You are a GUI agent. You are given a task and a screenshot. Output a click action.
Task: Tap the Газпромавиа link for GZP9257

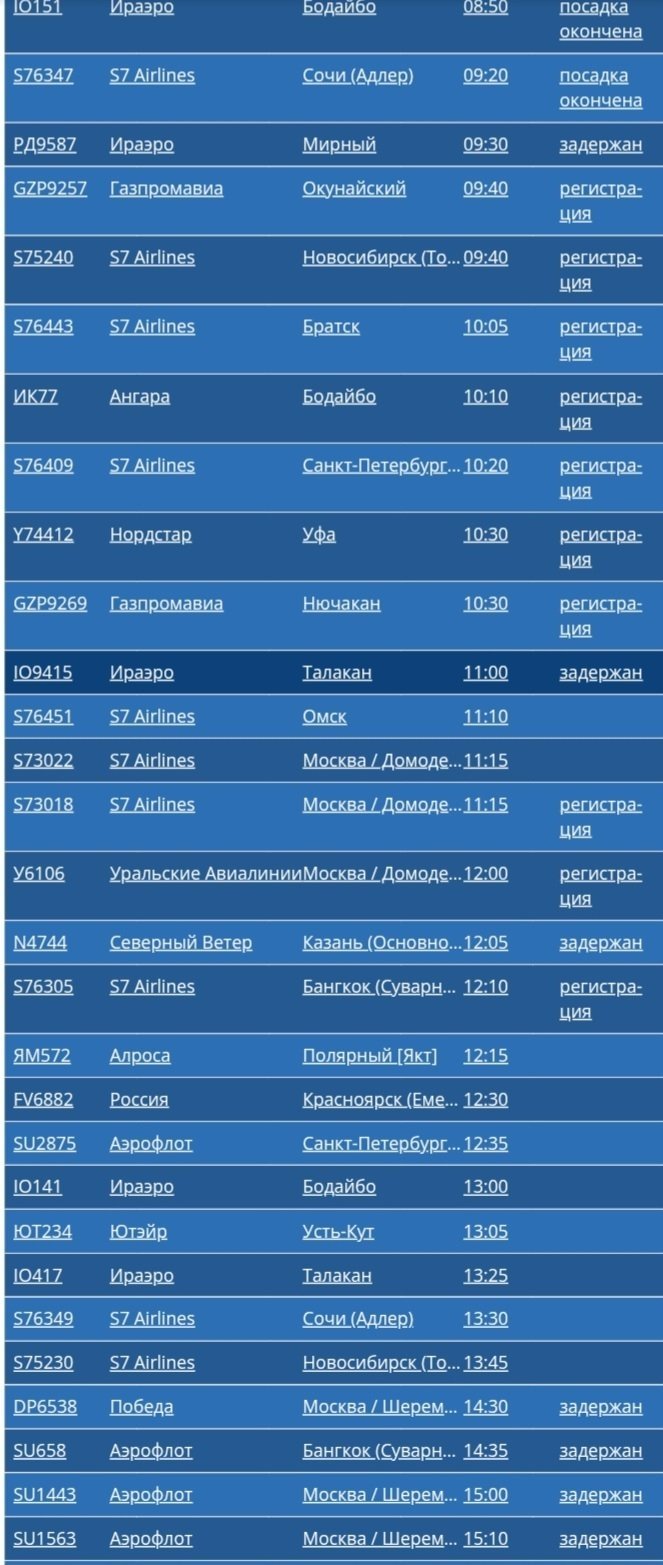(x=166, y=189)
